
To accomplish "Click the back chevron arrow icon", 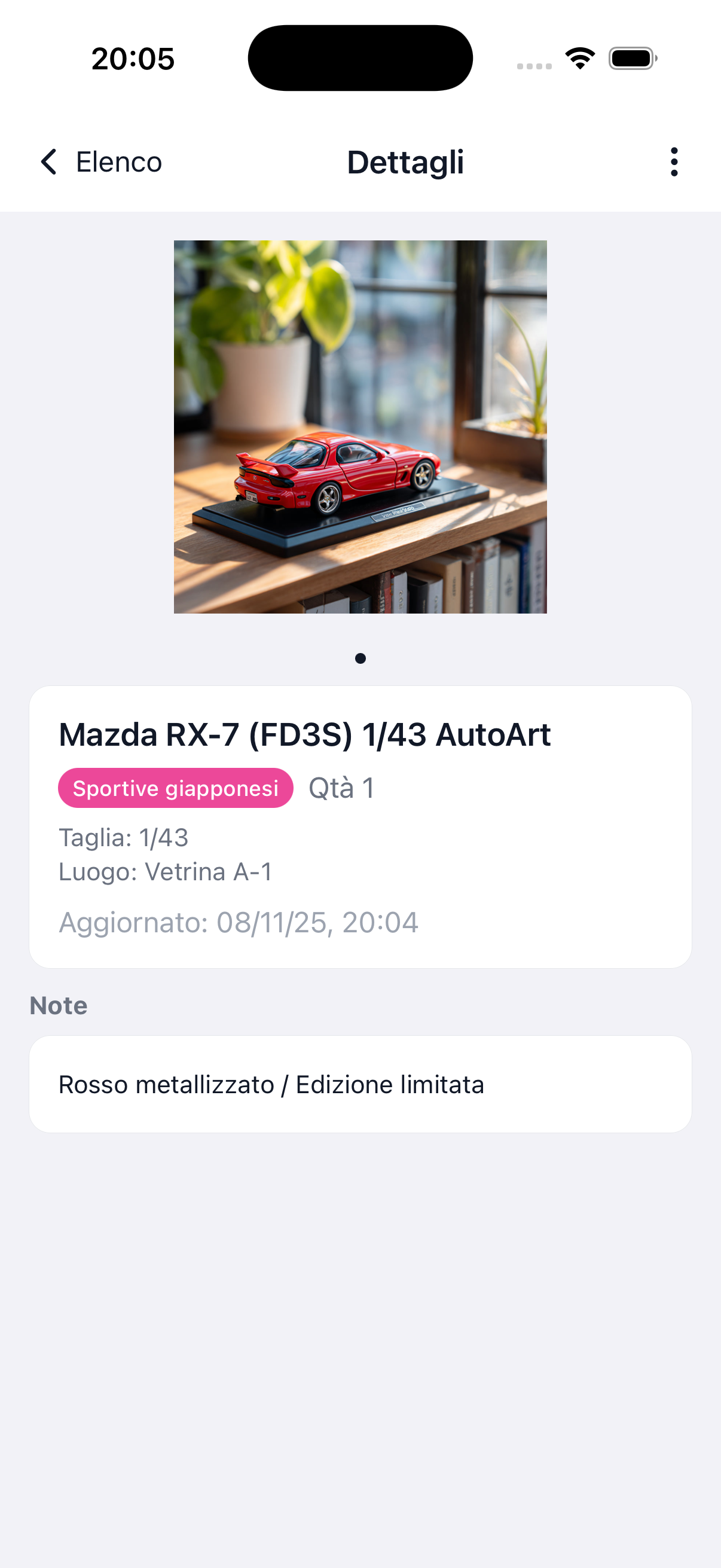I will 48,162.
